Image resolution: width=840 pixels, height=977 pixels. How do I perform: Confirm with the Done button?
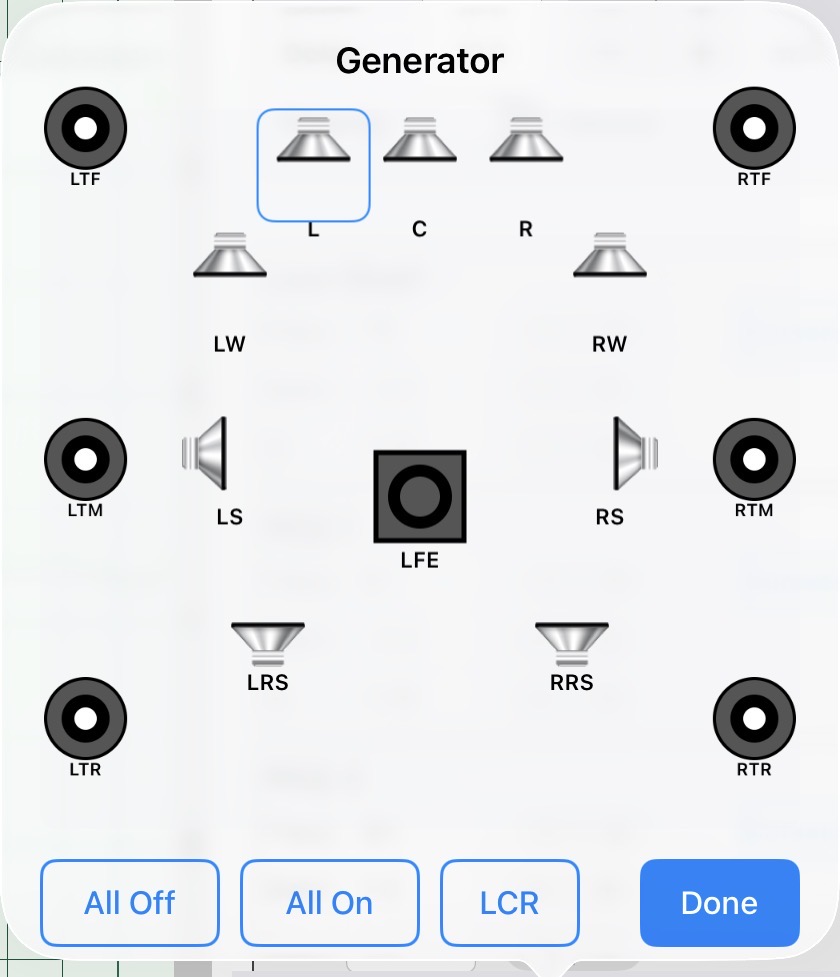720,903
